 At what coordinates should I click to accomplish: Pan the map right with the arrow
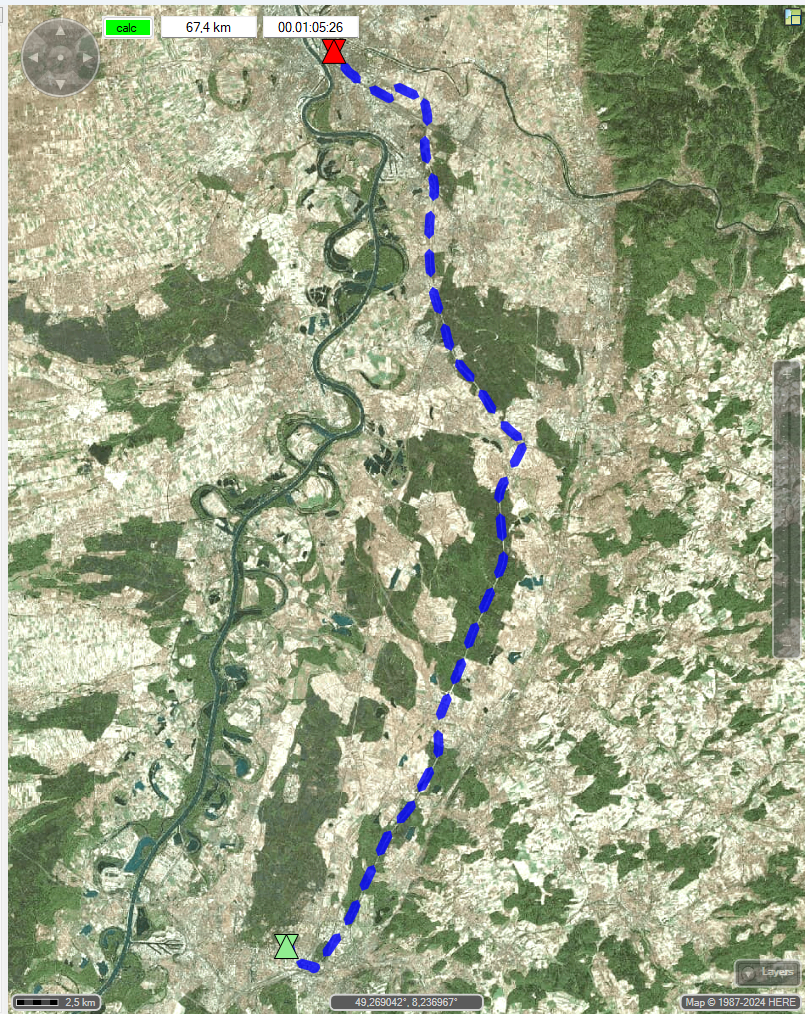point(87,58)
